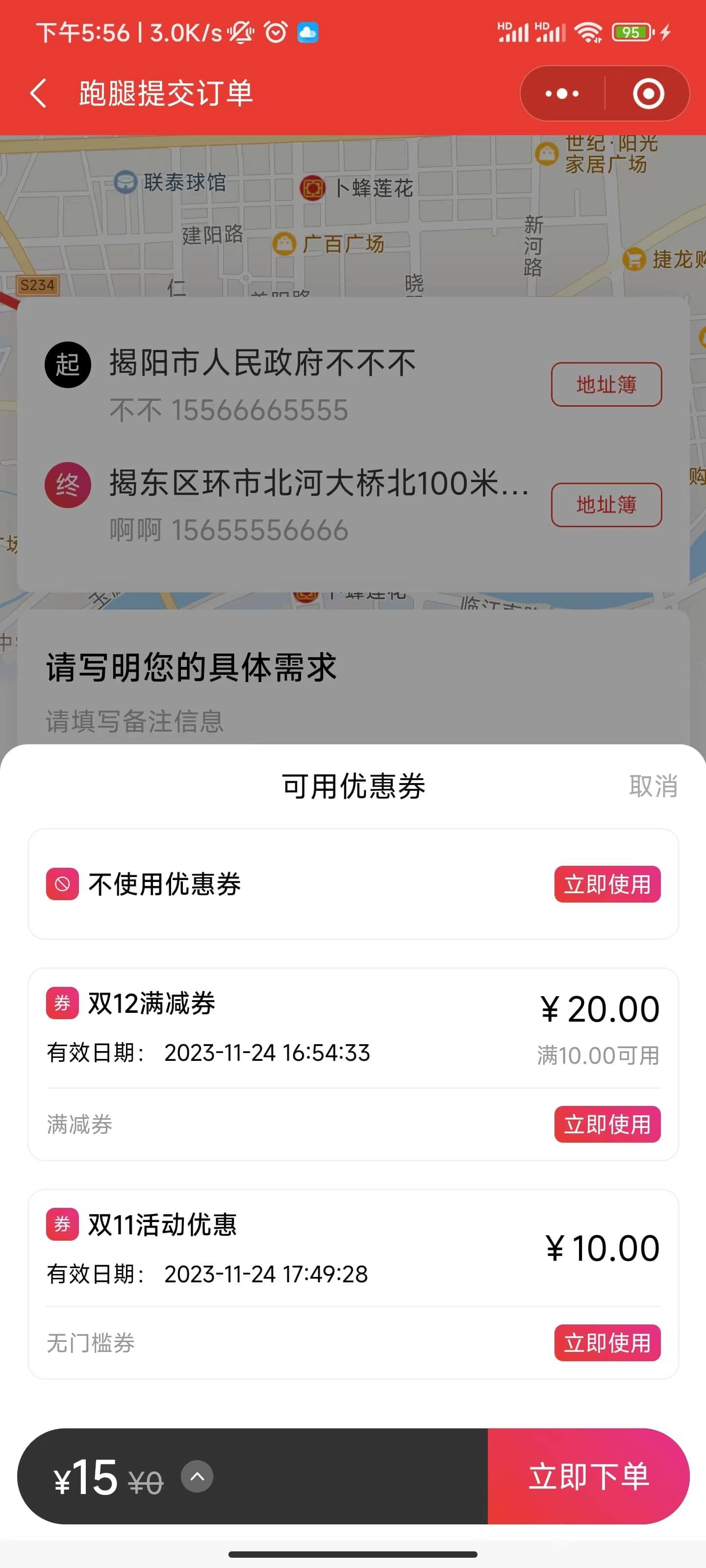
Task: Close the mini program via the circle icon
Action: 648,94
